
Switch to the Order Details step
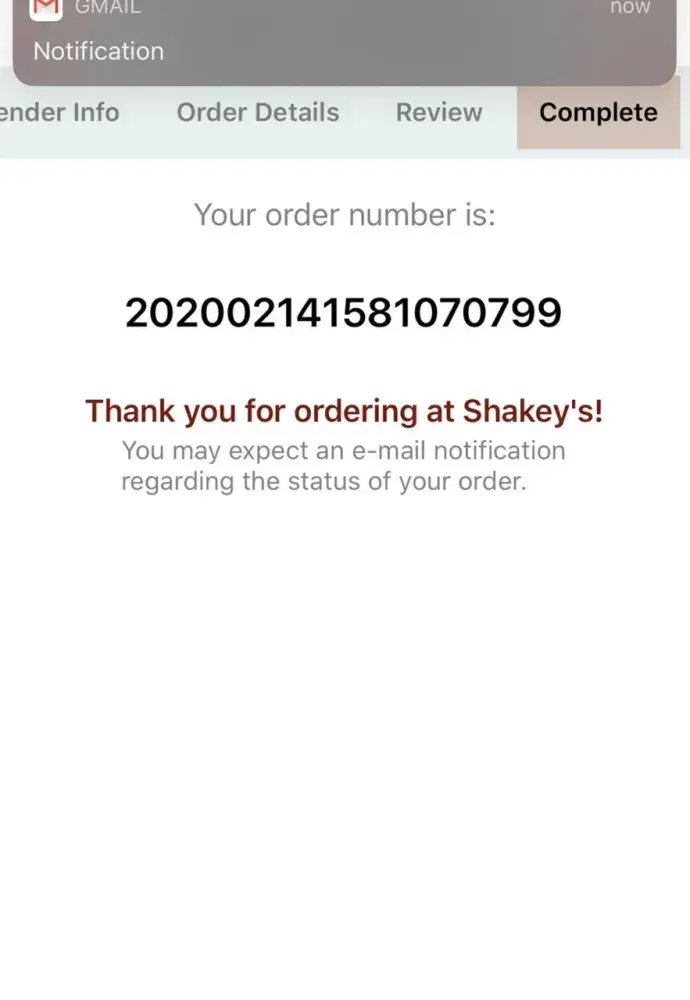258,113
